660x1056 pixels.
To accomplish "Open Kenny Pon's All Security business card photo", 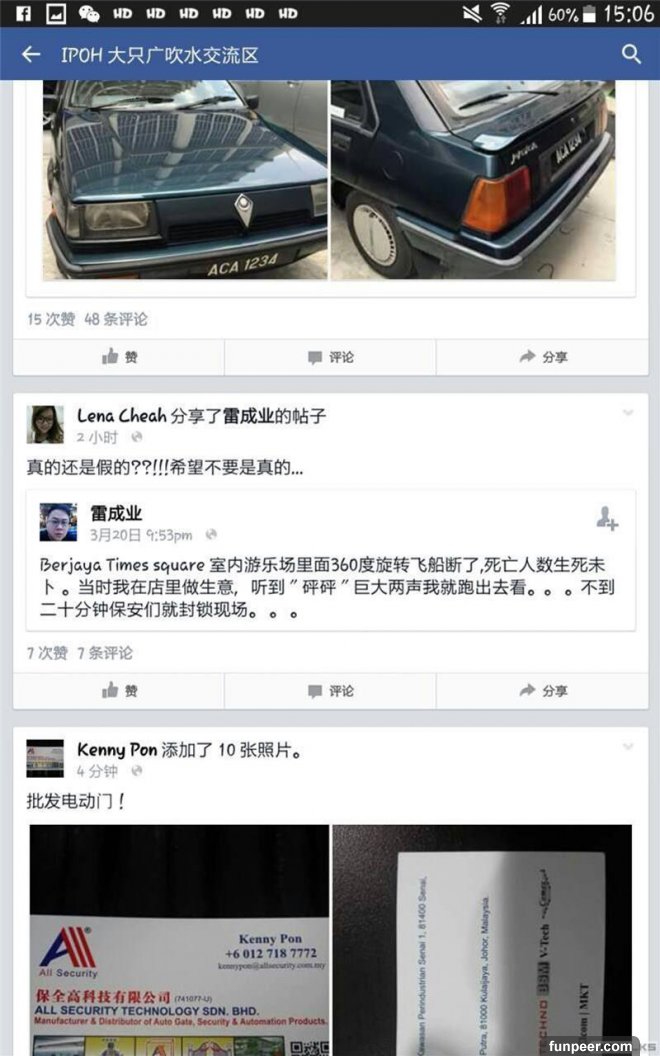I will 180,940.
